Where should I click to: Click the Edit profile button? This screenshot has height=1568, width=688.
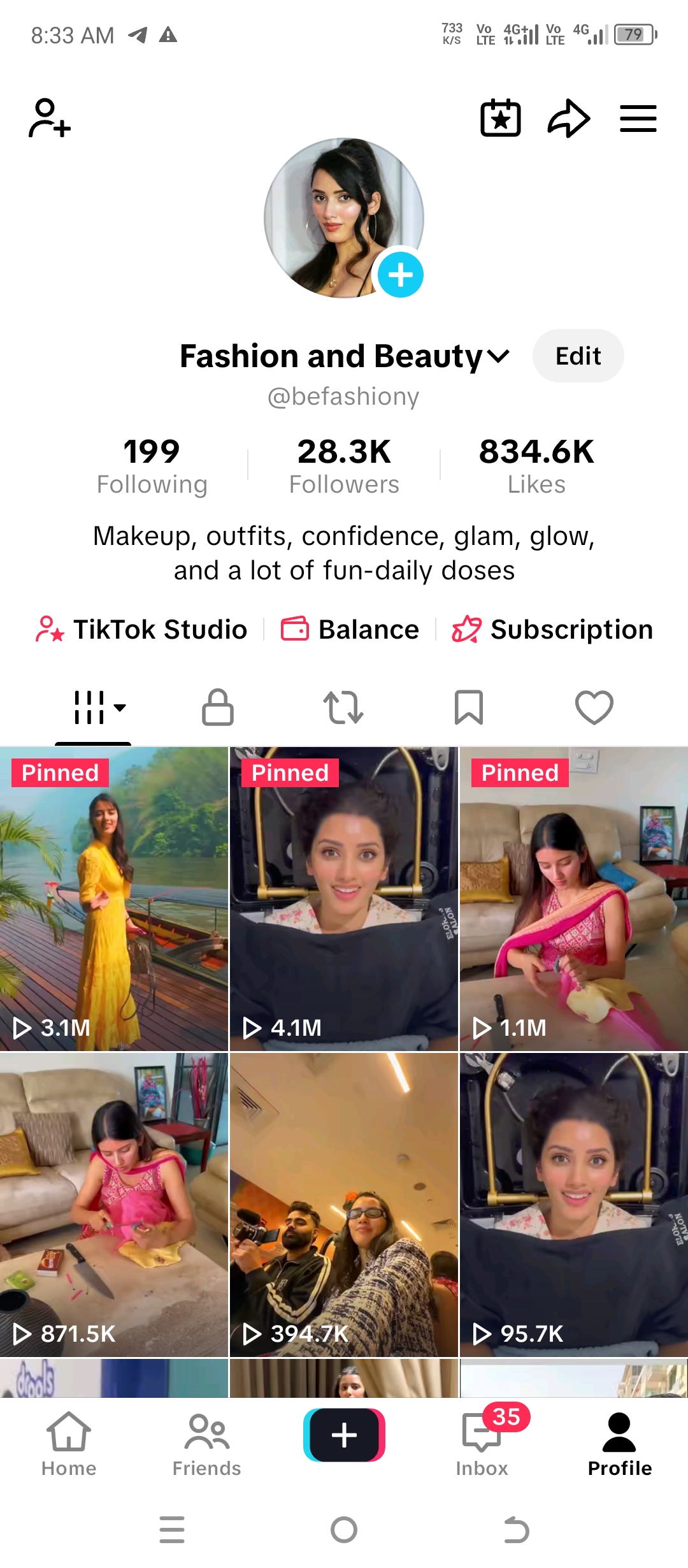pyautogui.click(x=577, y=356)
